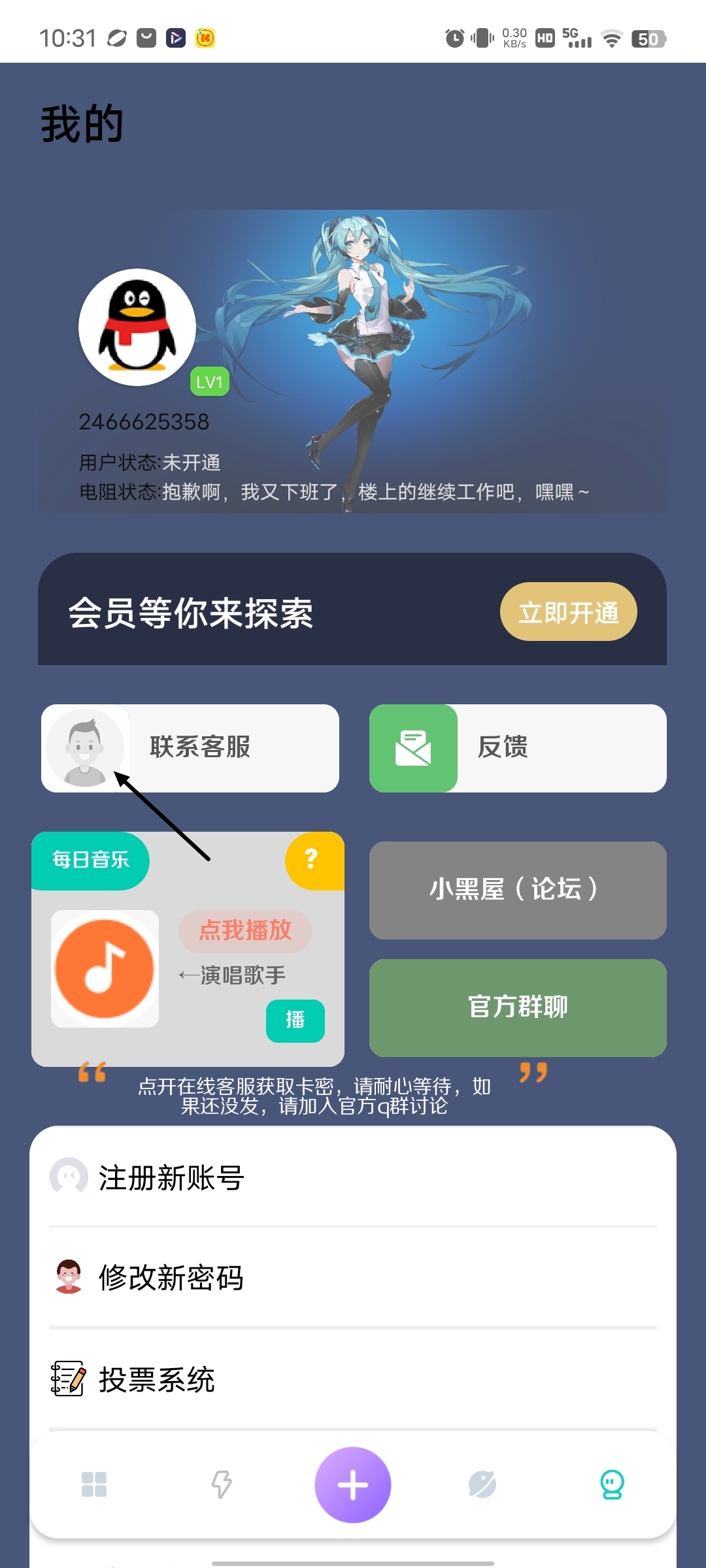Tap the 立即开通 membership button

[x=568, y=612]
